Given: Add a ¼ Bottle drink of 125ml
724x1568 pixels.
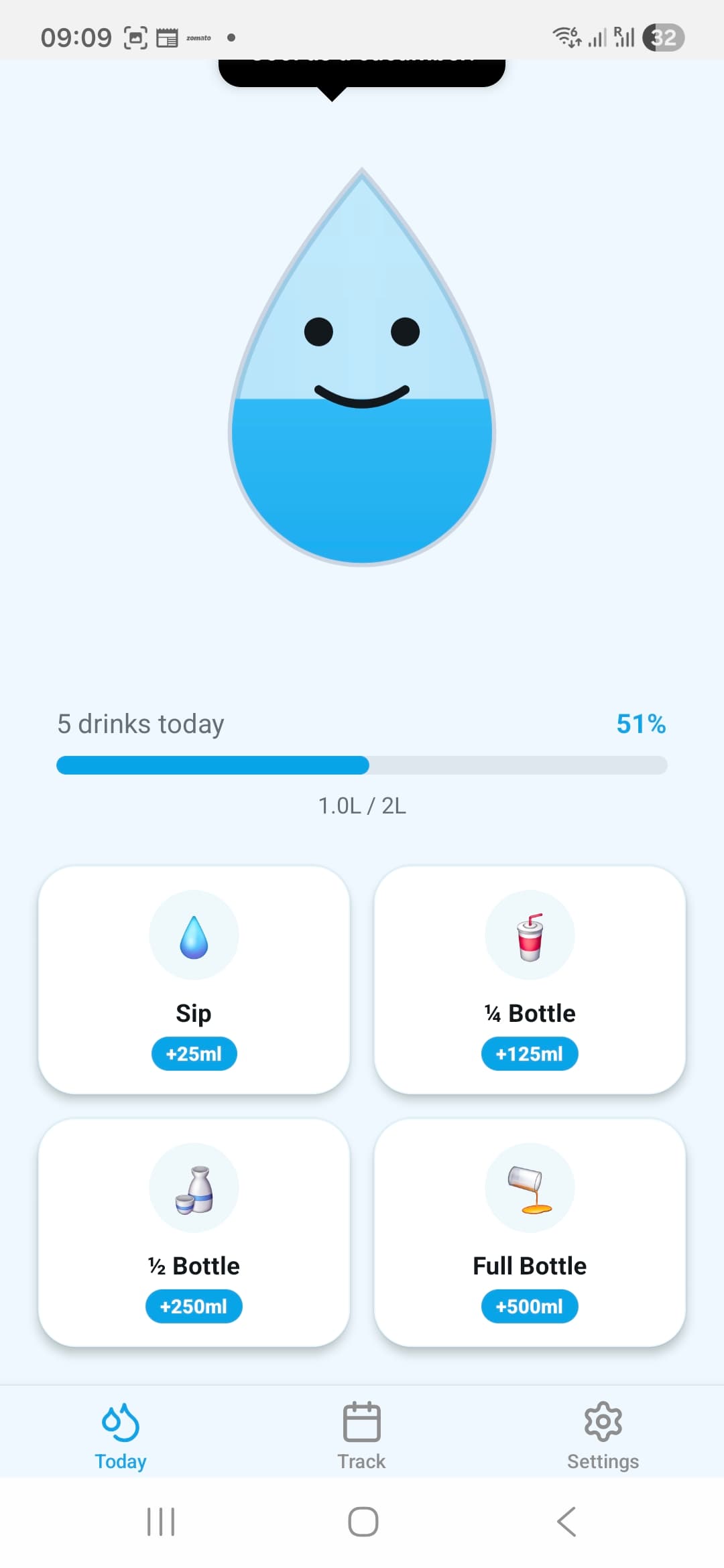Looking at the screenshot, I should point(530,980).
